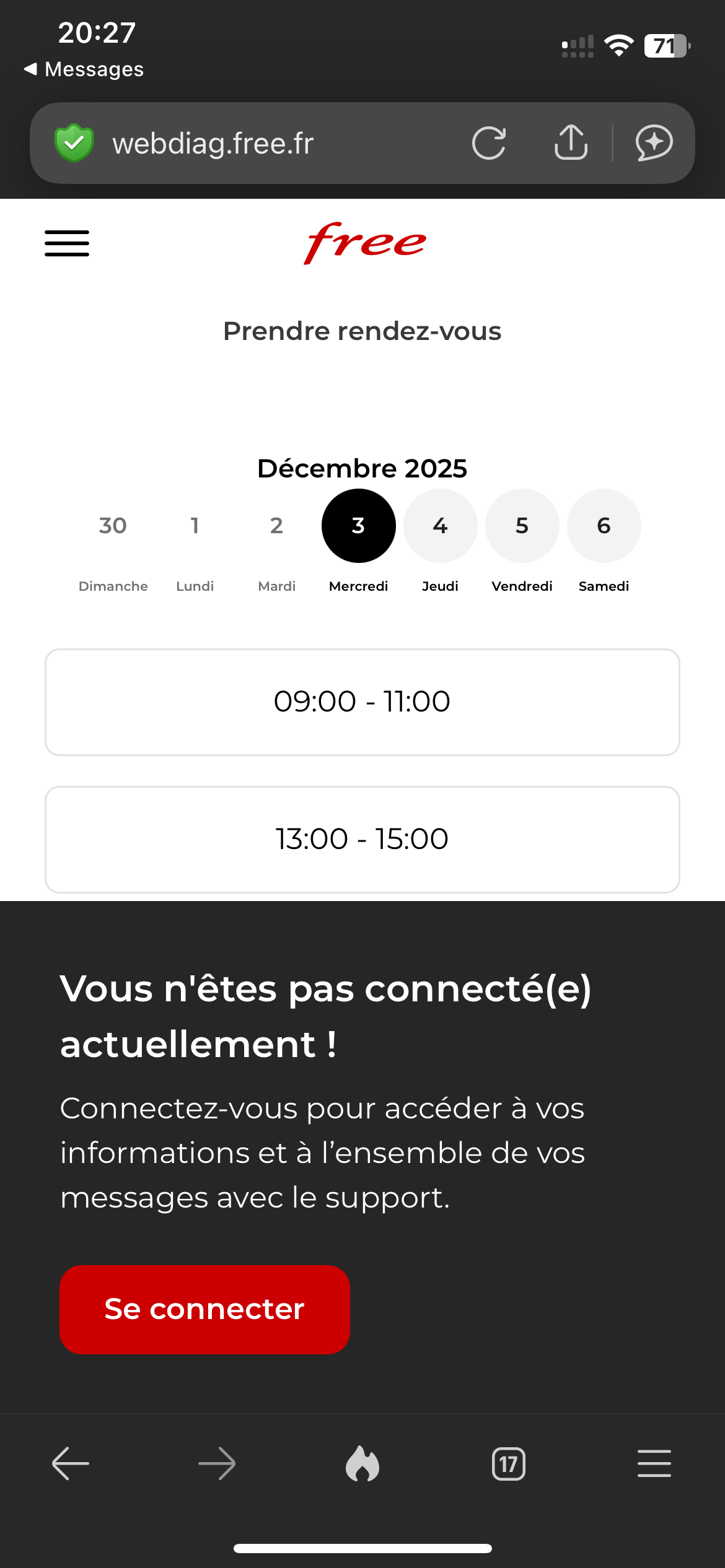Choose Jeudi 4 as appointment date
The width and height of the screenshot is (725, 1568).
(x=440, y=526)
